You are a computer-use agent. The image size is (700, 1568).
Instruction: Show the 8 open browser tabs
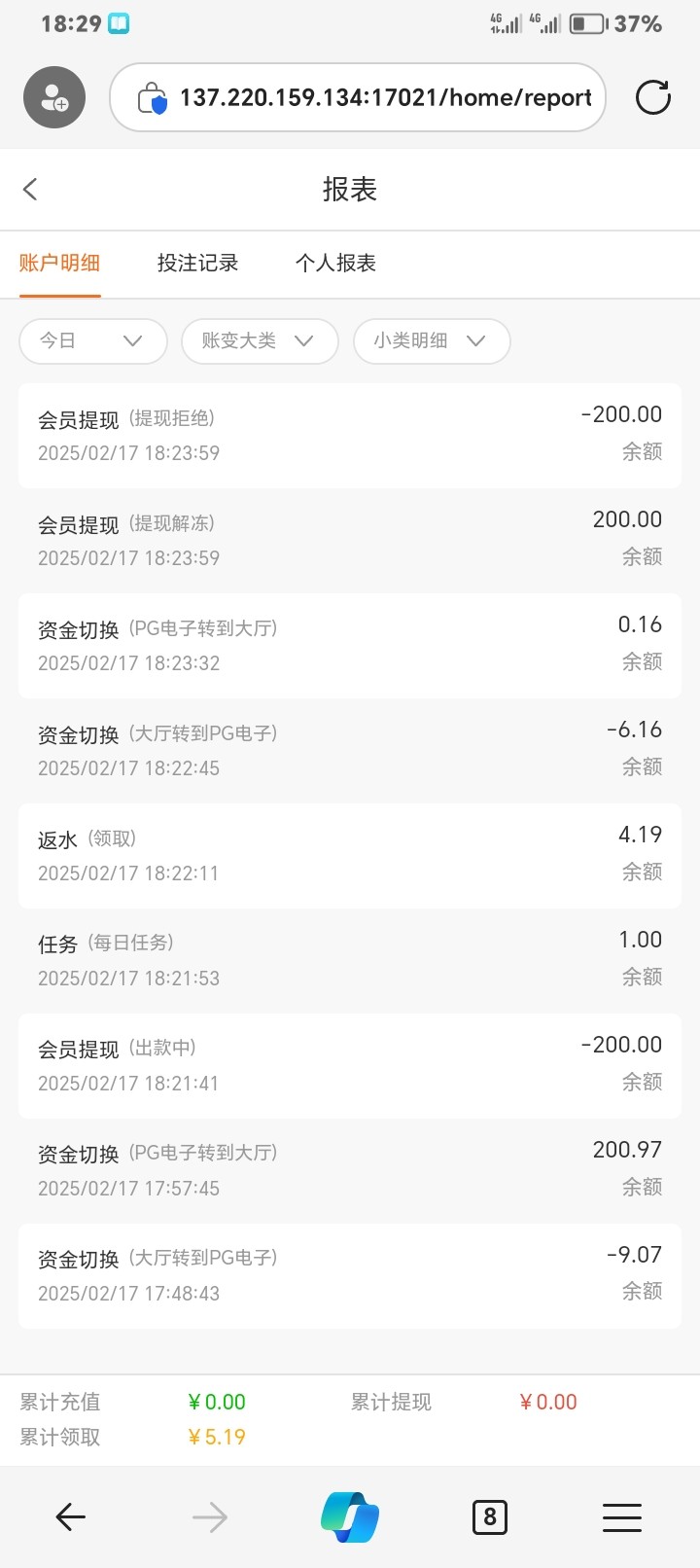click(489, 1516)
